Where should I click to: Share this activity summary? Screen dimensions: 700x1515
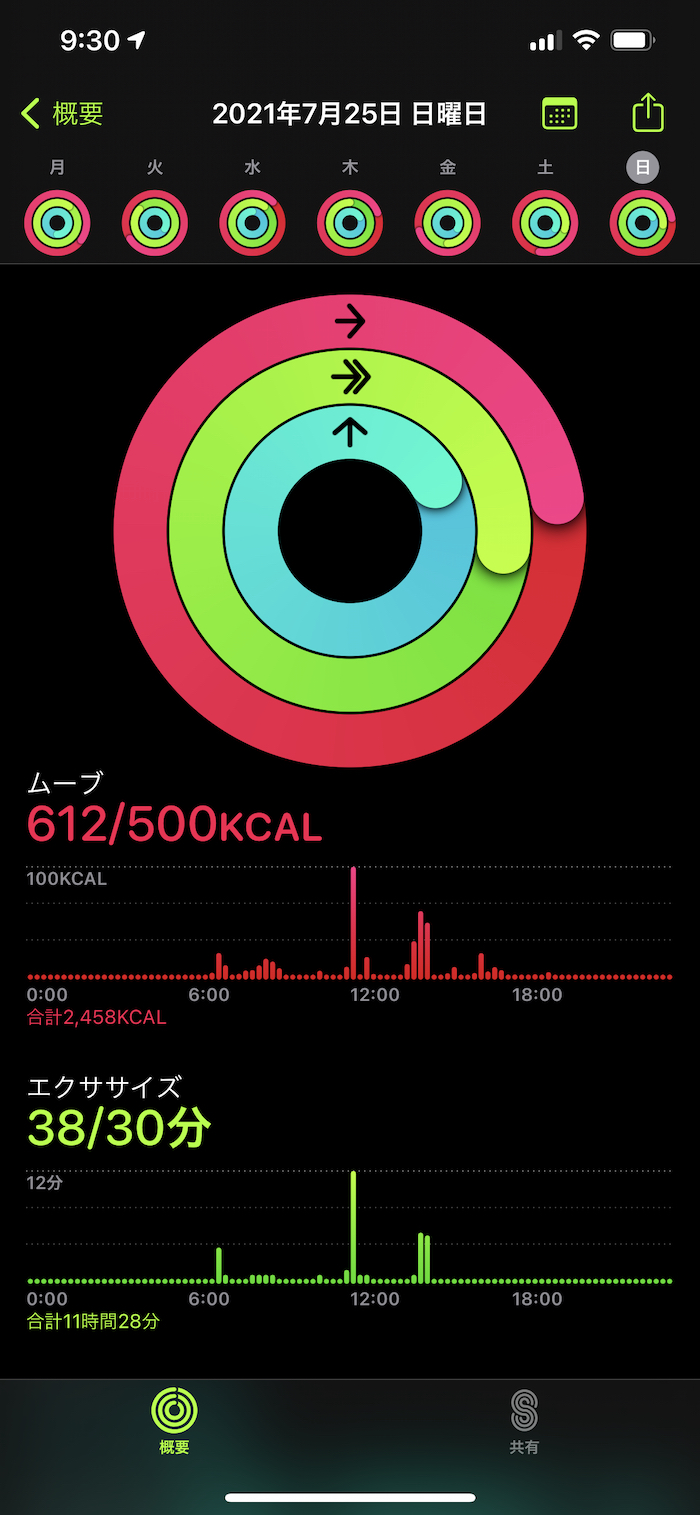[x=648, y=113]
